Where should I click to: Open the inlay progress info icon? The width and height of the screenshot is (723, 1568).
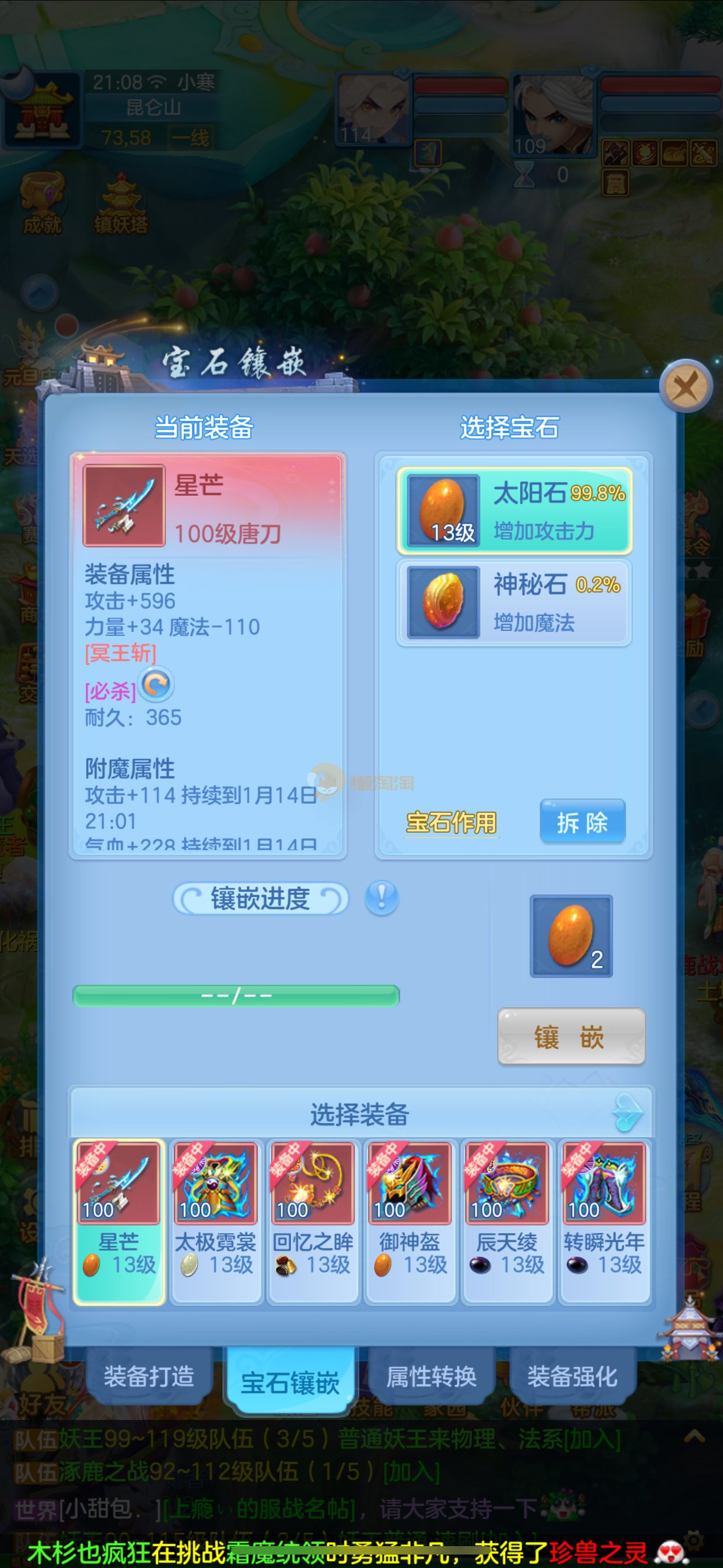[x=382, y=898]
